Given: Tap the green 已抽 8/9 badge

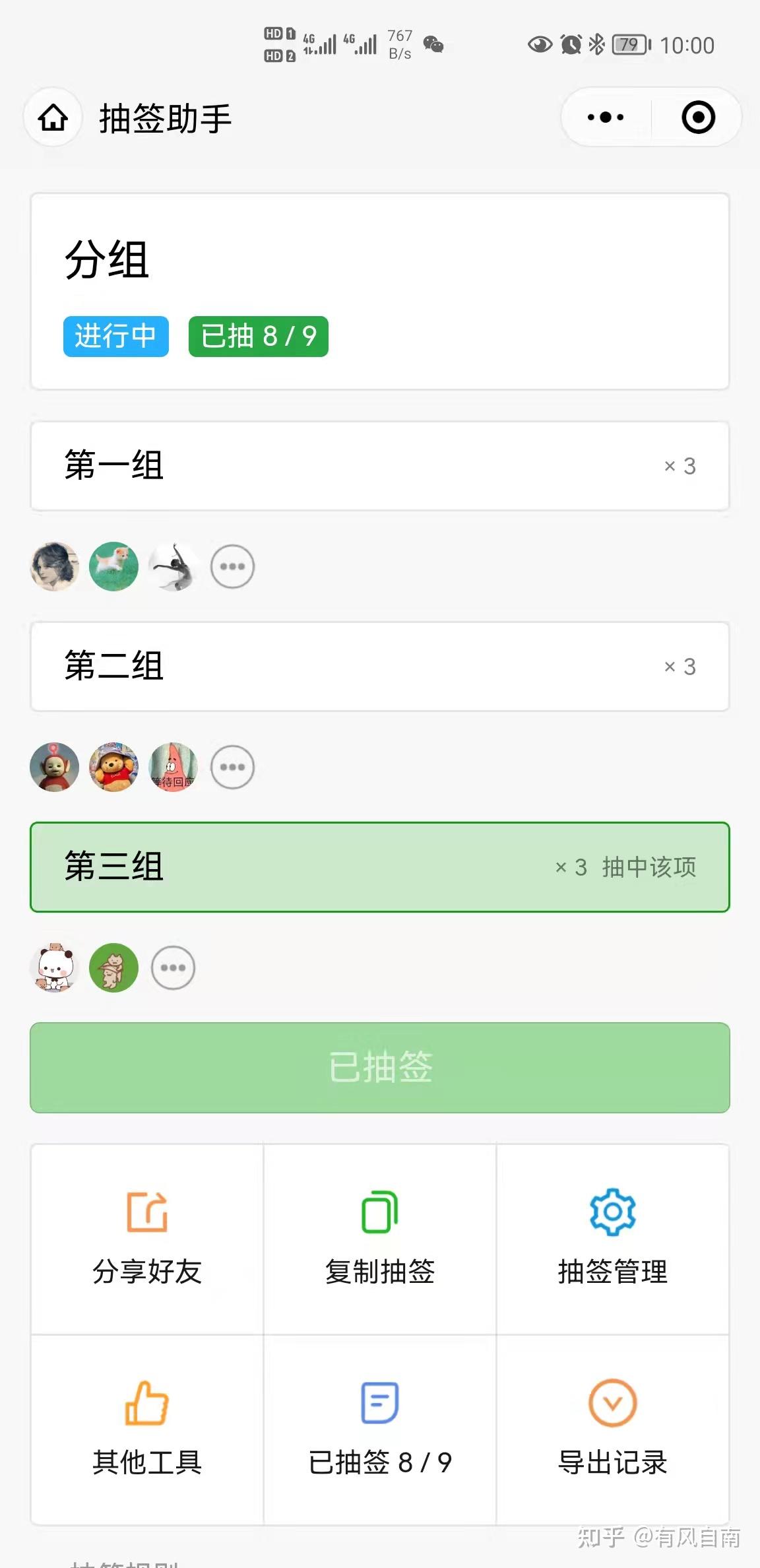Looking at the screenshot, I should pos(257,337).
